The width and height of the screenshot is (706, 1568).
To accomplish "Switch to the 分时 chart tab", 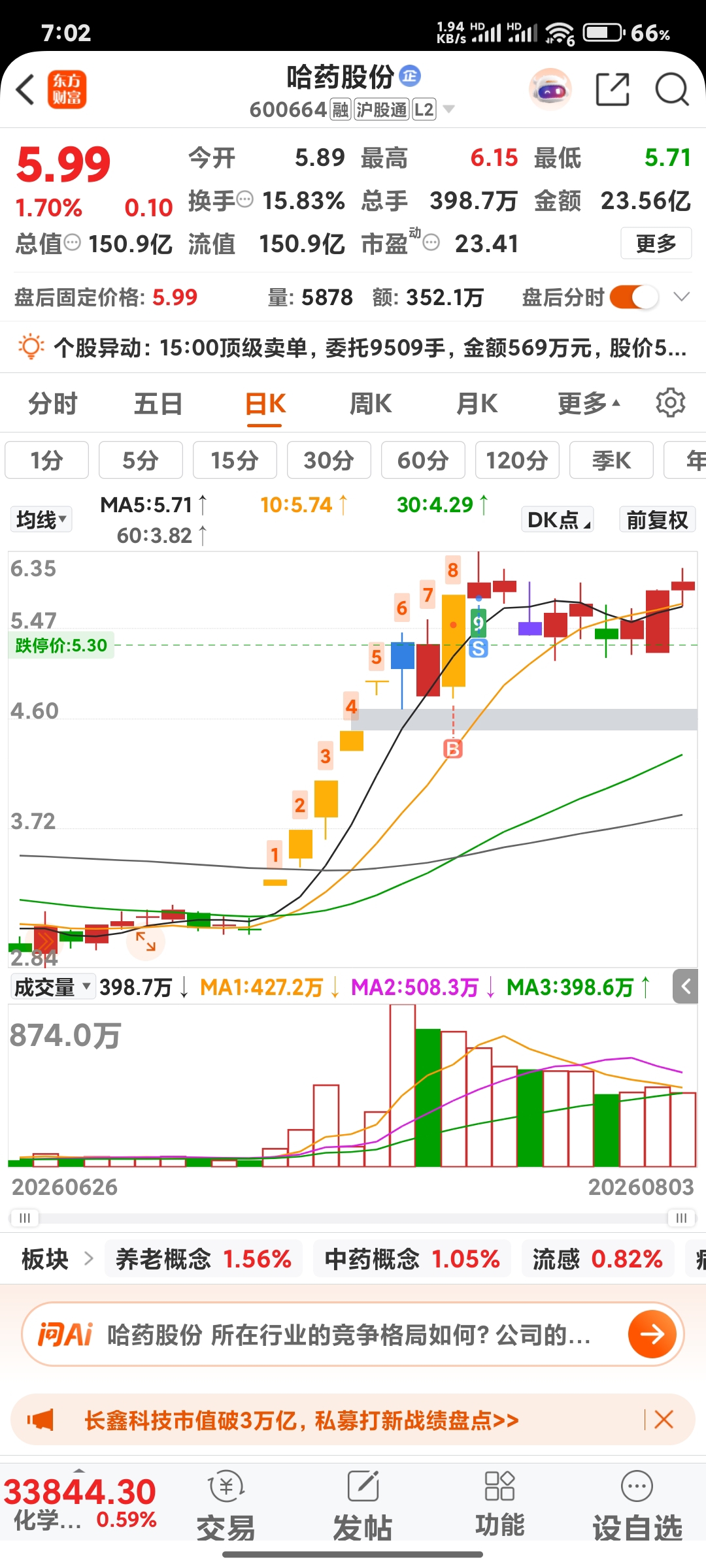I will 52,404.
